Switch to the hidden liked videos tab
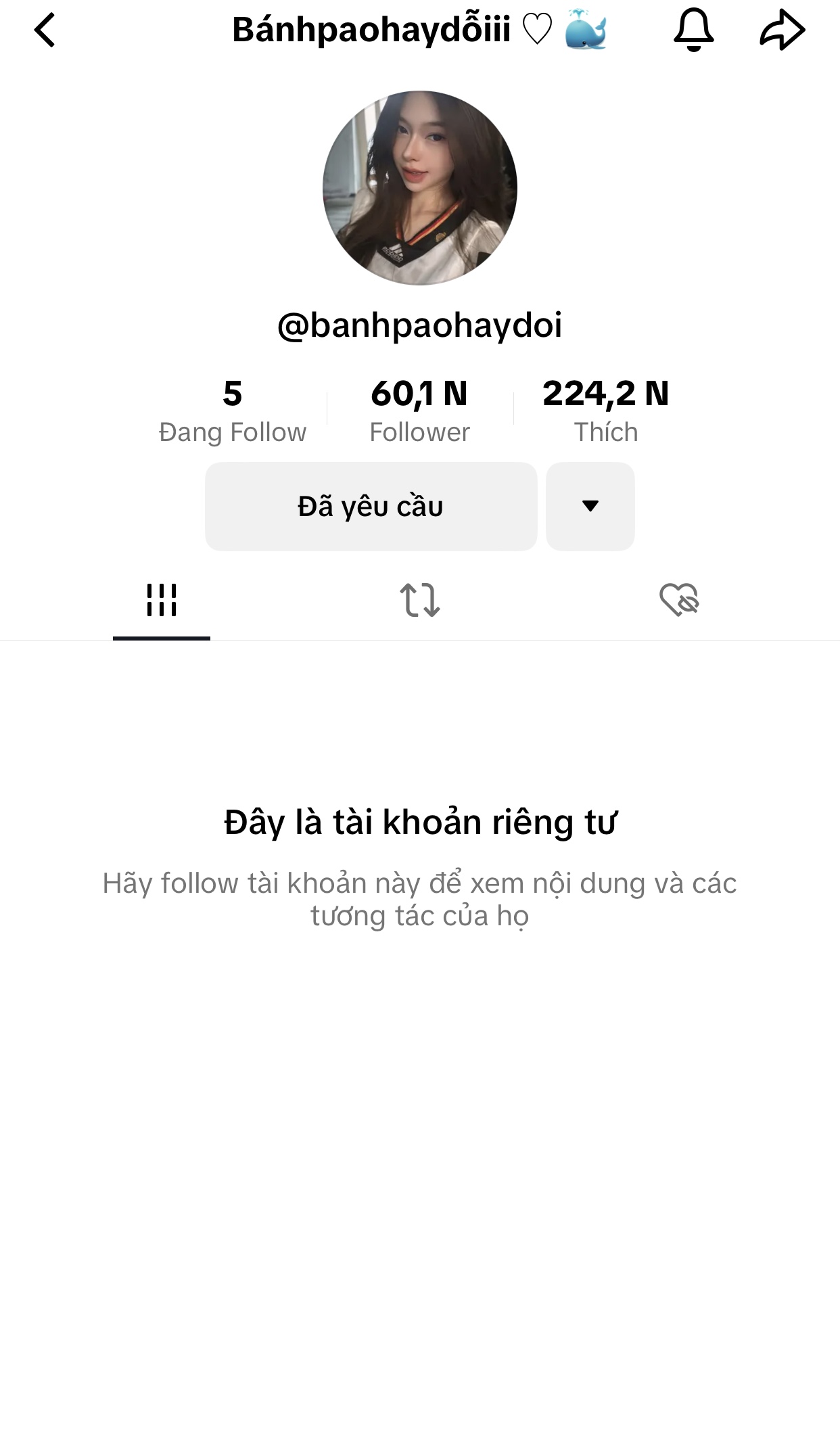840x1438 pixels. coord(679,600)
